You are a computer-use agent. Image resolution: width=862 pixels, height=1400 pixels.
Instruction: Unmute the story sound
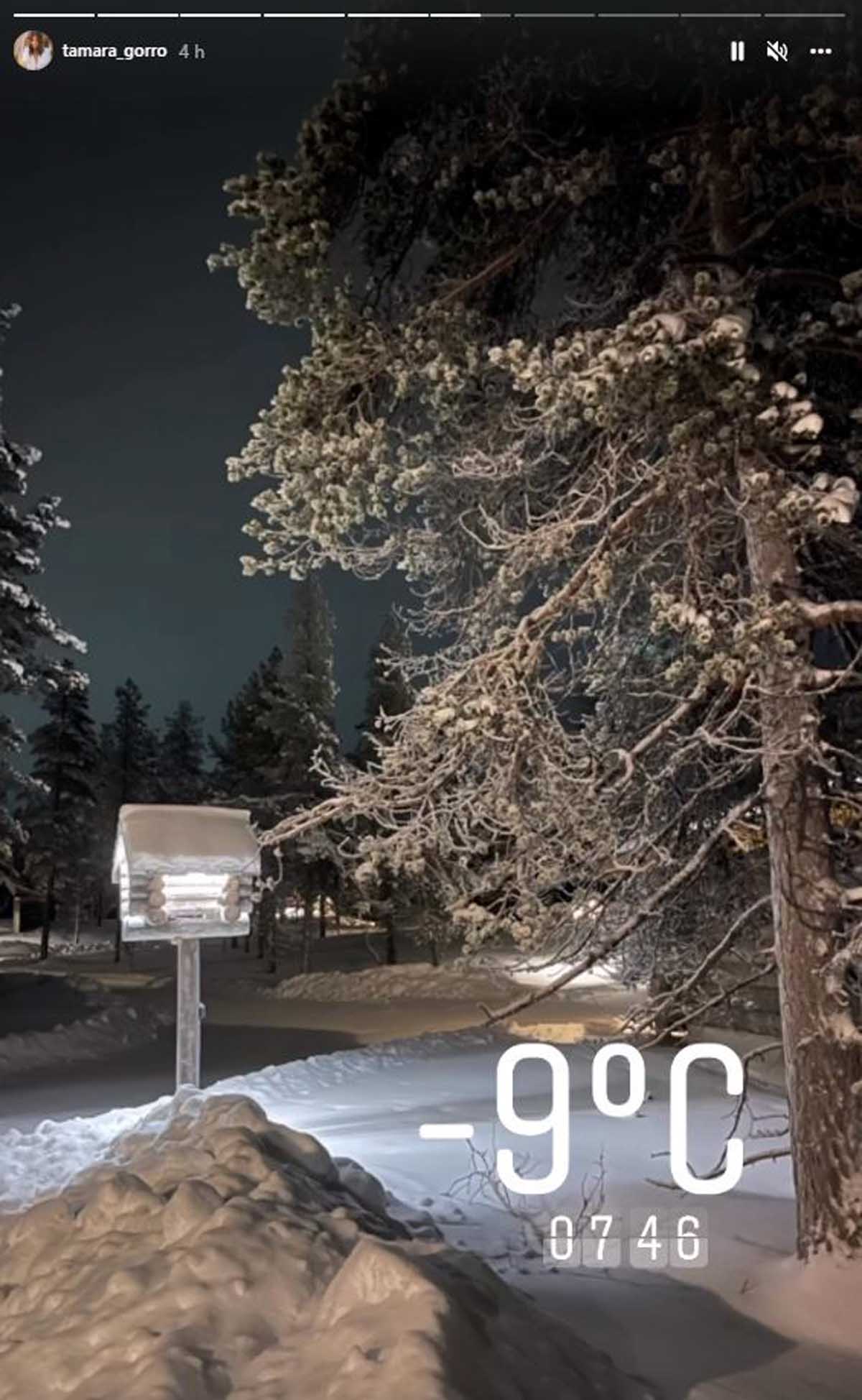[777, 52]
